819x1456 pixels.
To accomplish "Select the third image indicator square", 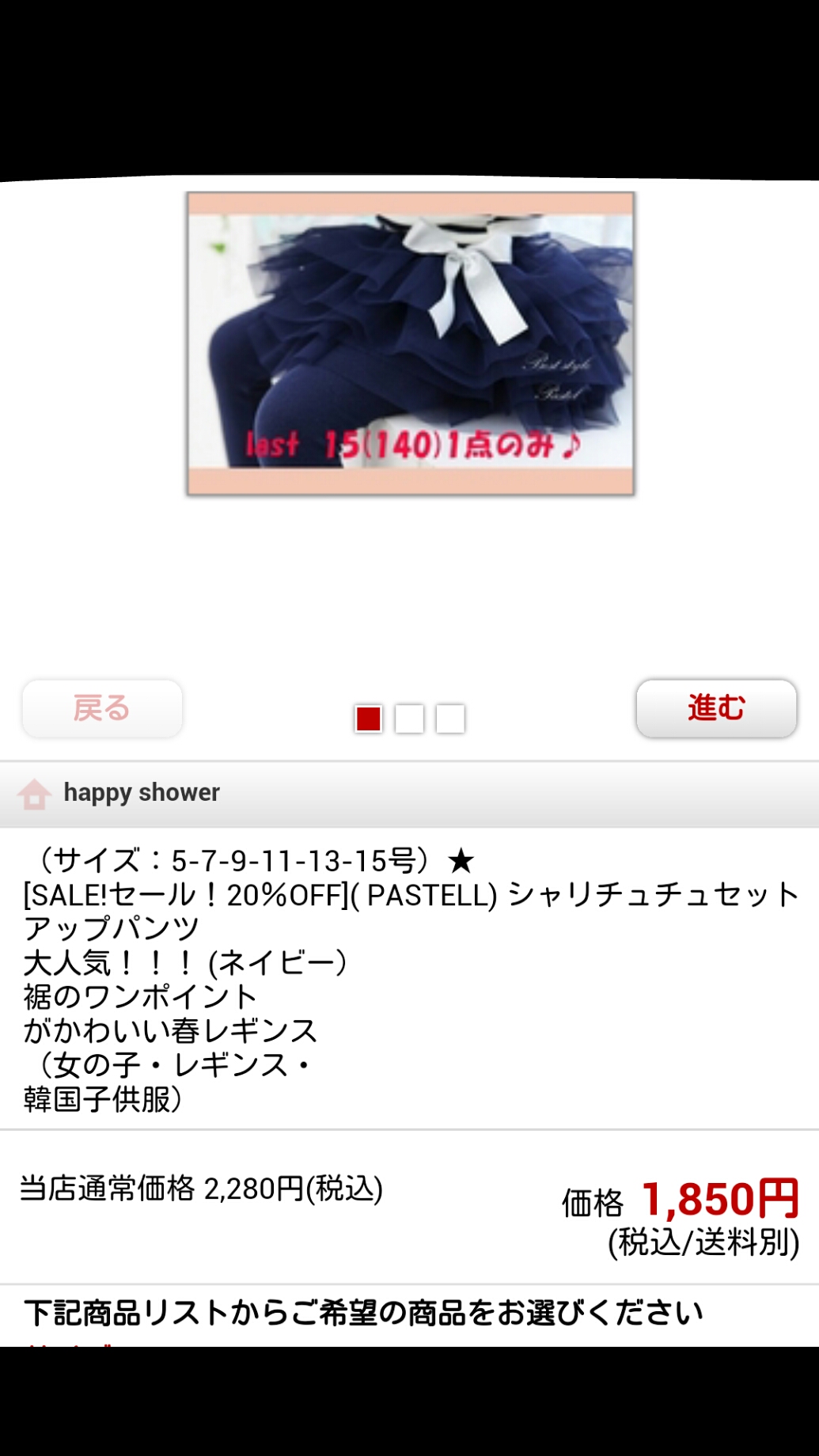I will click(450, 719).
